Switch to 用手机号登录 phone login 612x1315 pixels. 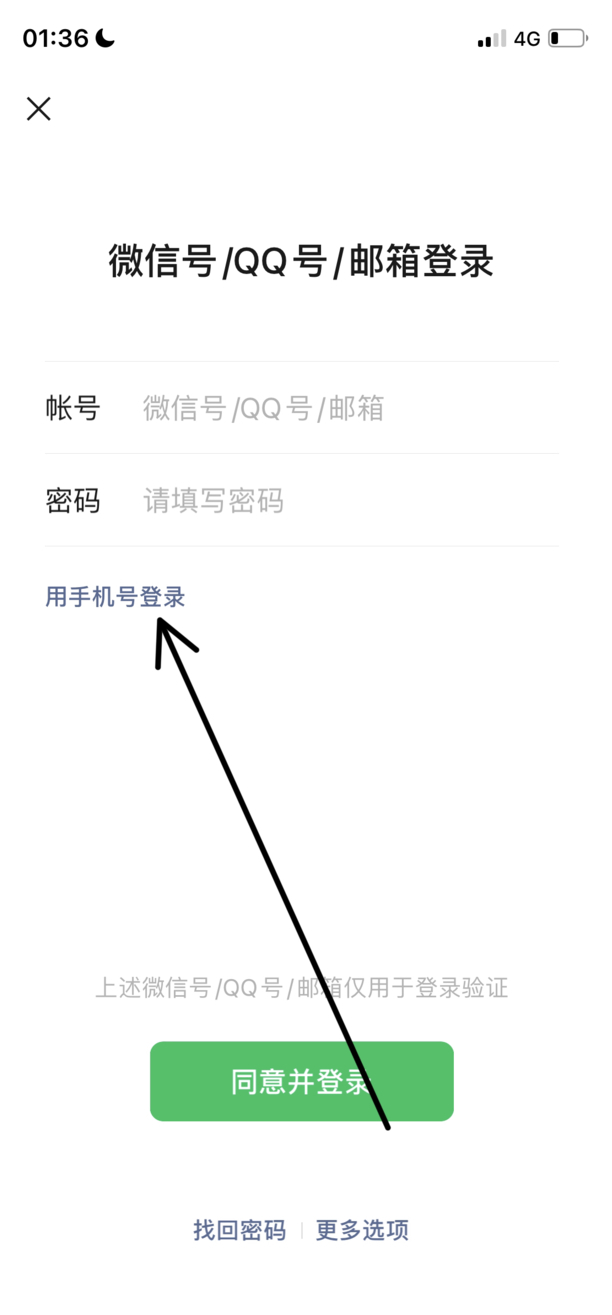click(115, 597)
